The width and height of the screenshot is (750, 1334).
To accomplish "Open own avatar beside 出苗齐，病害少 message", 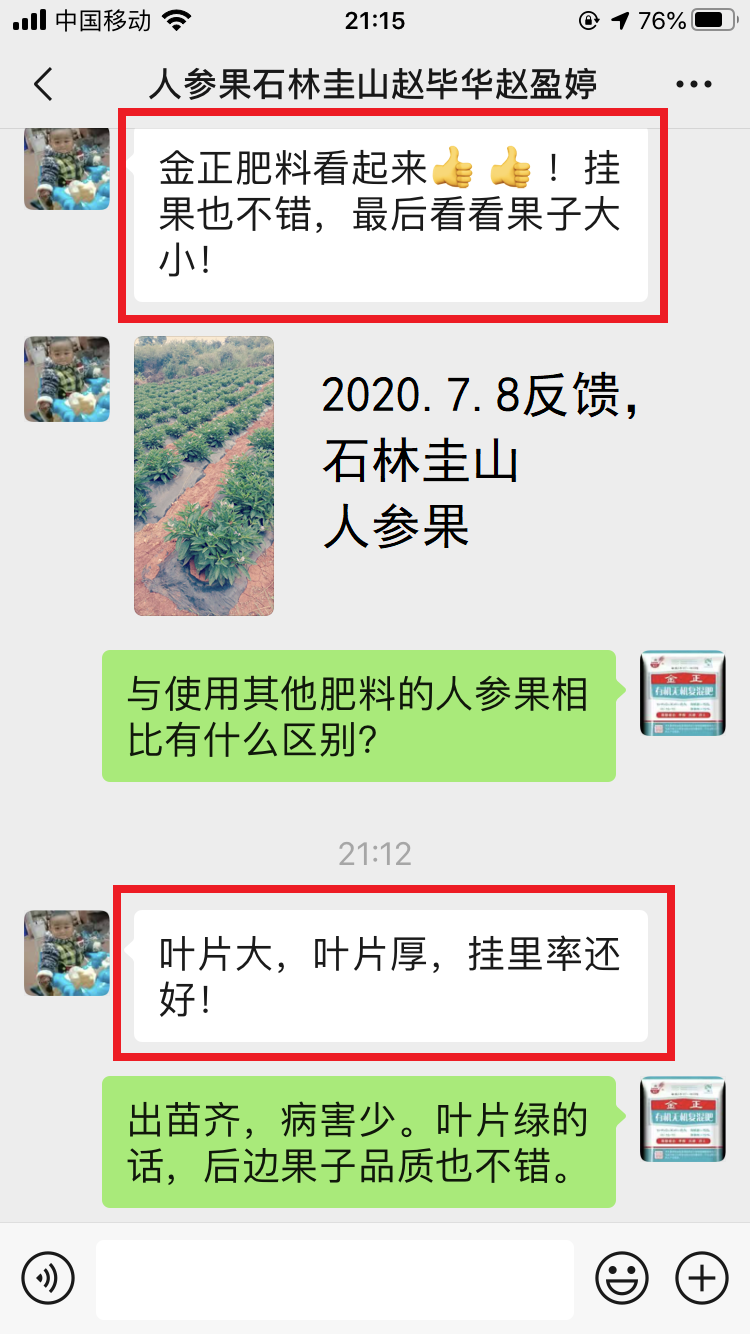I will (682, 1119).
